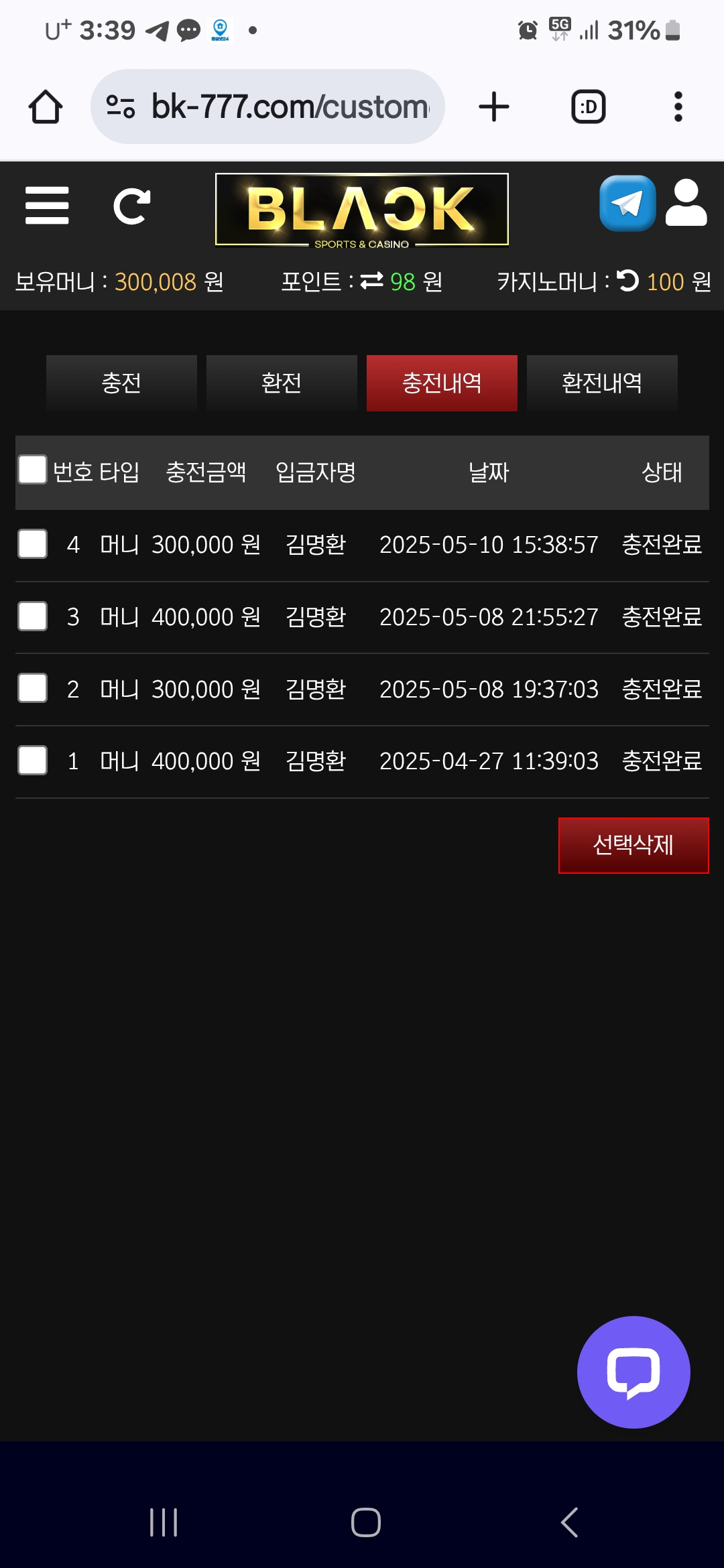The height and width of the screenshot is (1568, 724).
Task: Check the box for row number 1
Action: 32,761
